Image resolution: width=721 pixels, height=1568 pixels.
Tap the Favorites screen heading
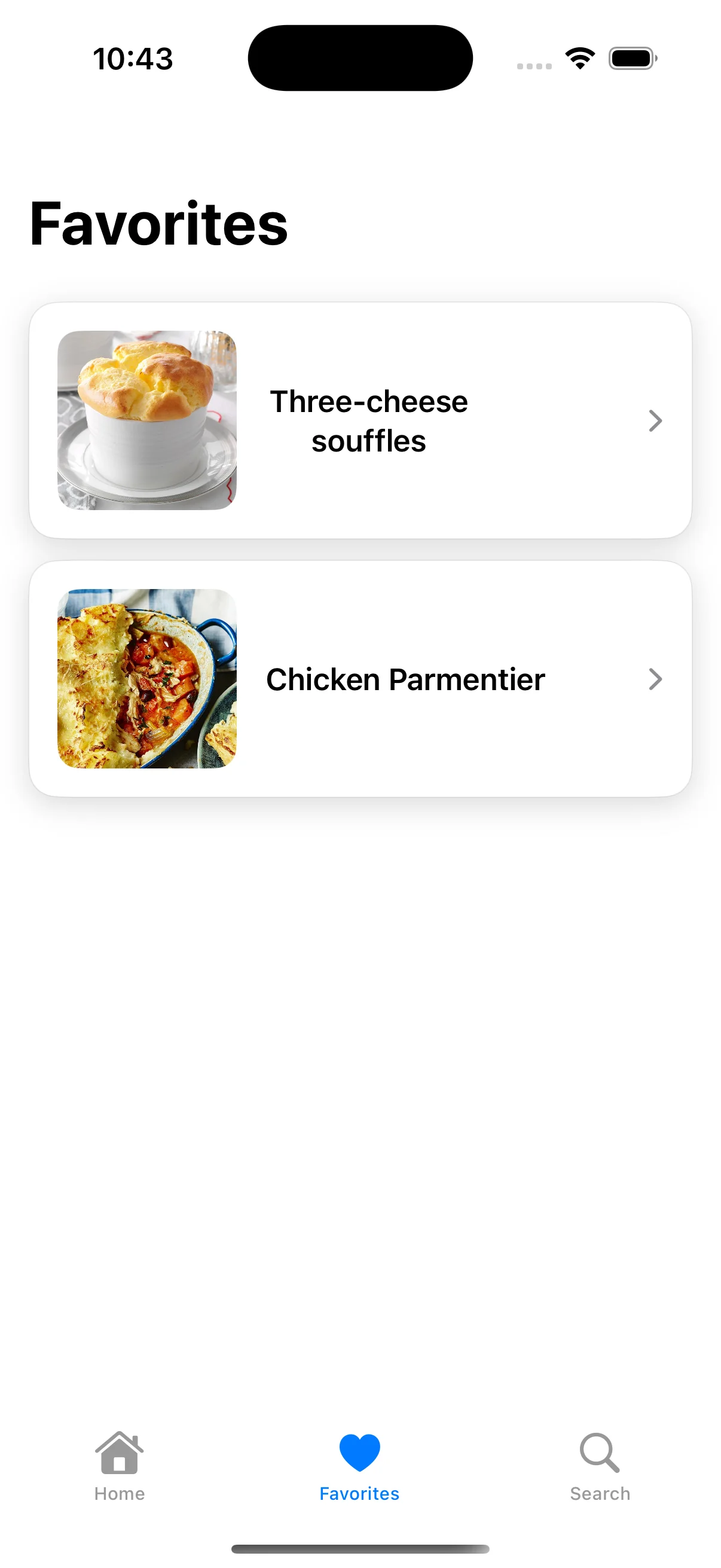click(160, 225)
